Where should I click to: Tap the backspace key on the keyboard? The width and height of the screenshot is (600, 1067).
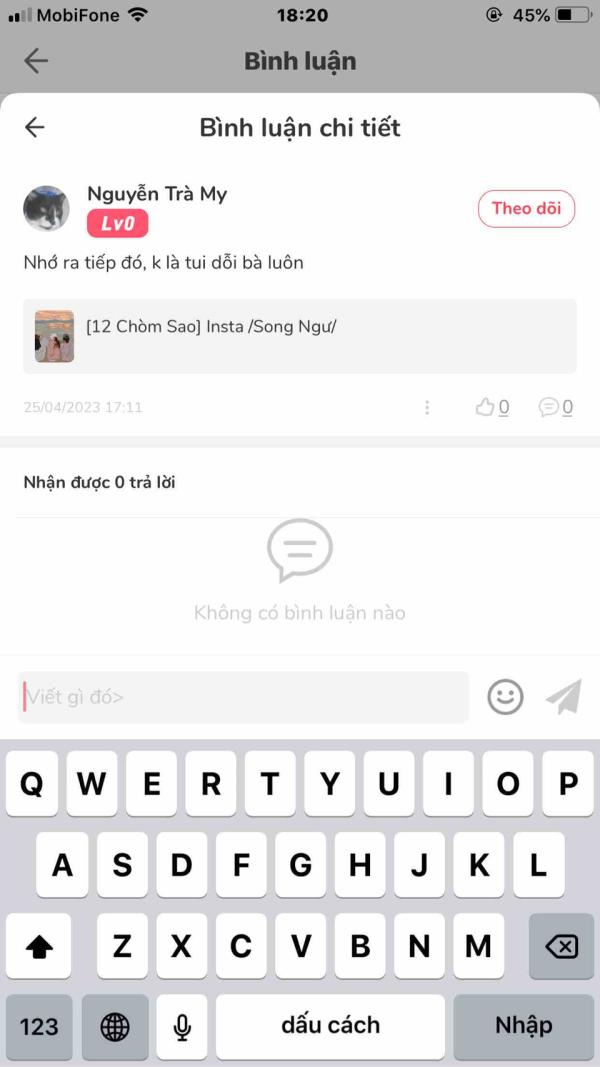tap(561, 945)
